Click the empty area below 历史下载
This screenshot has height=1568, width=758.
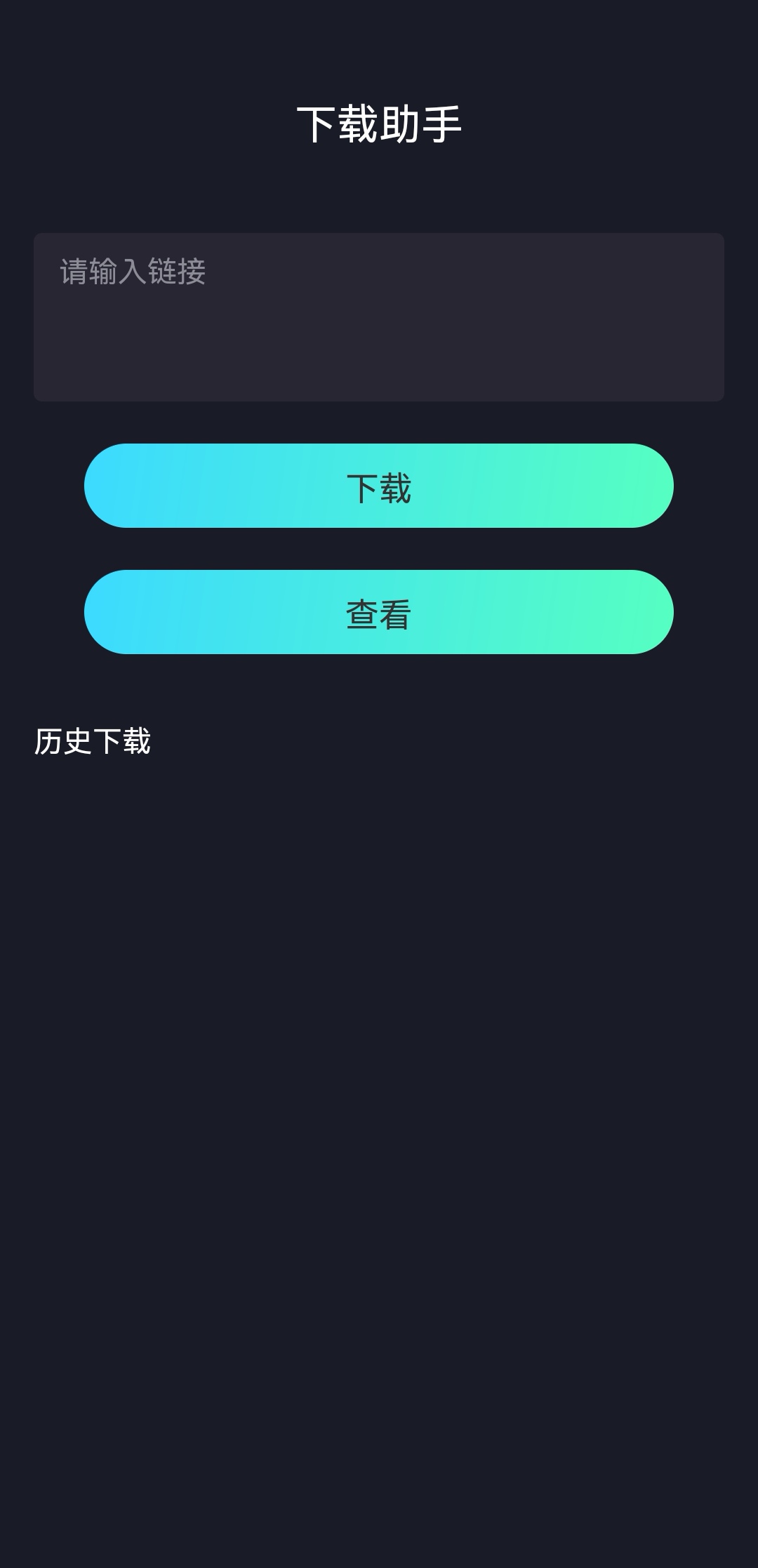[379, 1053]
